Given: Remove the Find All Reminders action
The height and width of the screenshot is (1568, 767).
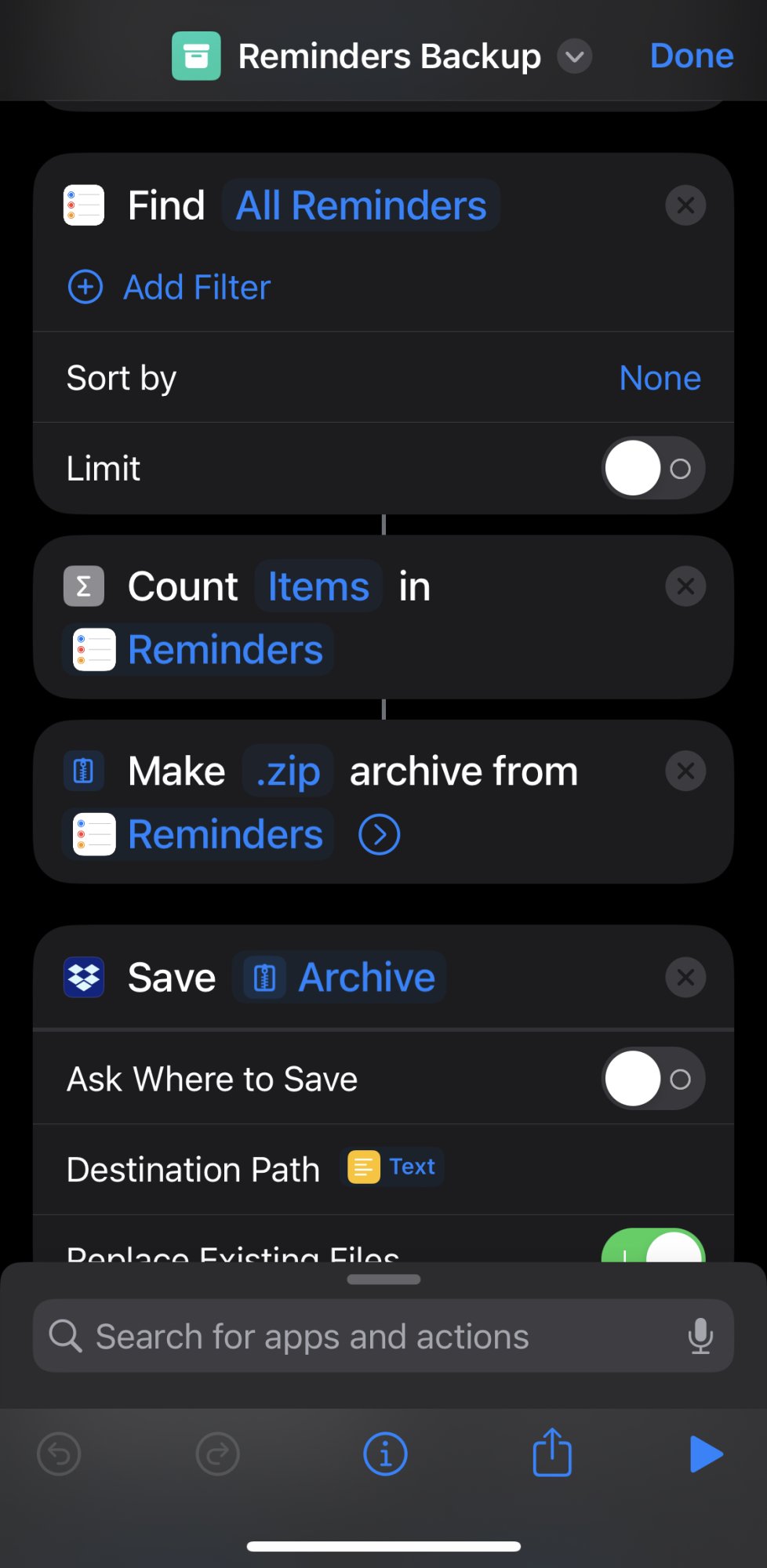Looking at the screenshot, I should [685, 206].
